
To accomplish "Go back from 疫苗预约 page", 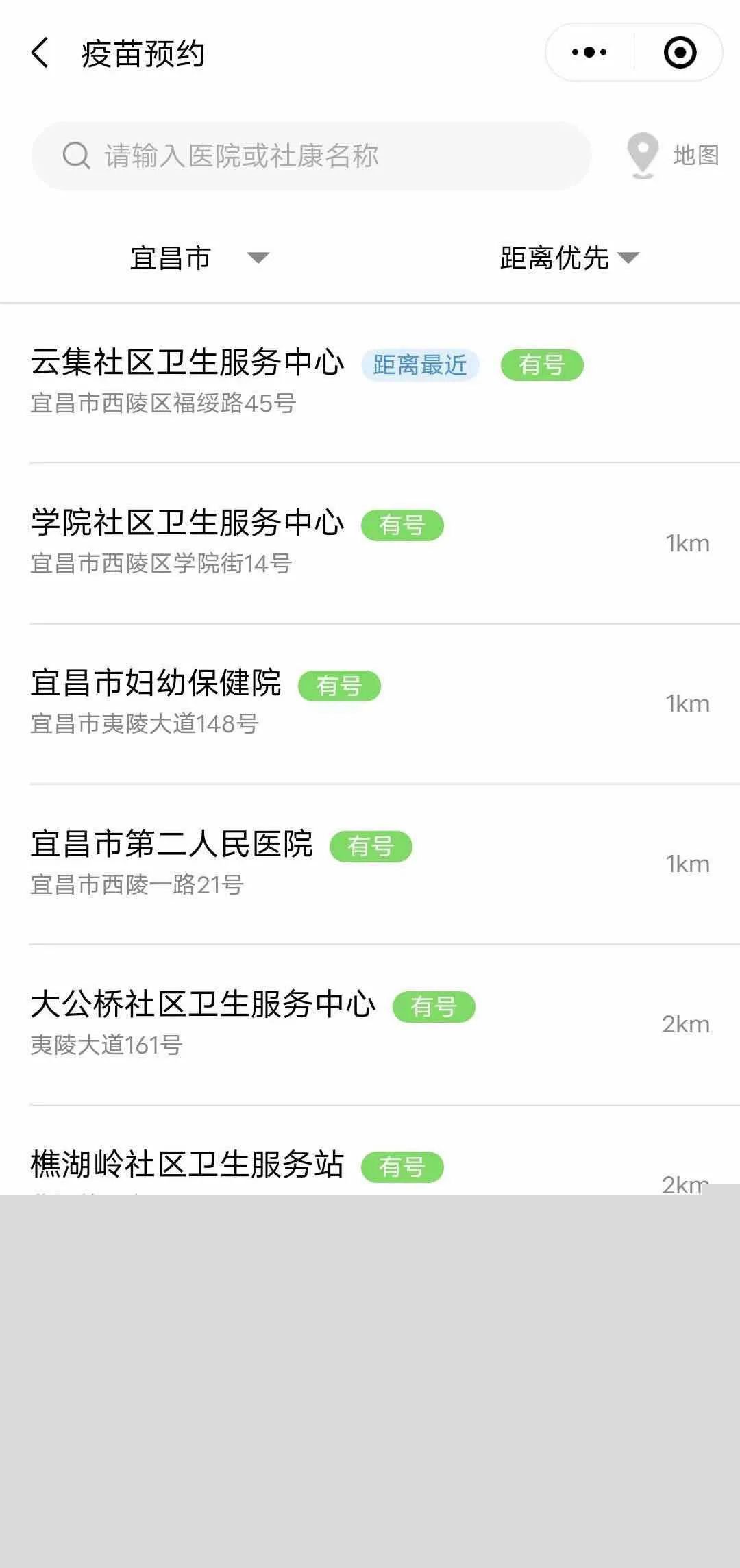I will 41,53.
